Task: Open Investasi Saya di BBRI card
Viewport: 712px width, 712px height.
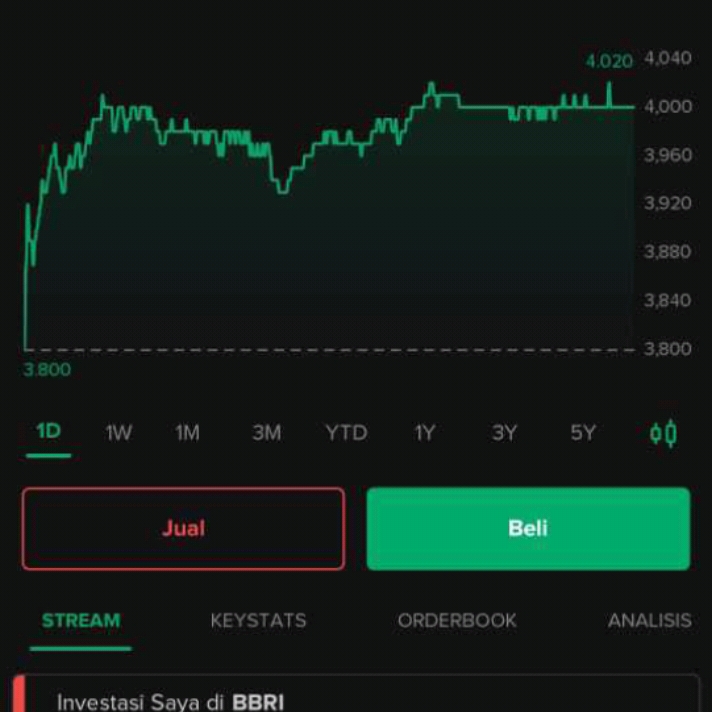Action: pyautogui.click(x=356, y=698)
